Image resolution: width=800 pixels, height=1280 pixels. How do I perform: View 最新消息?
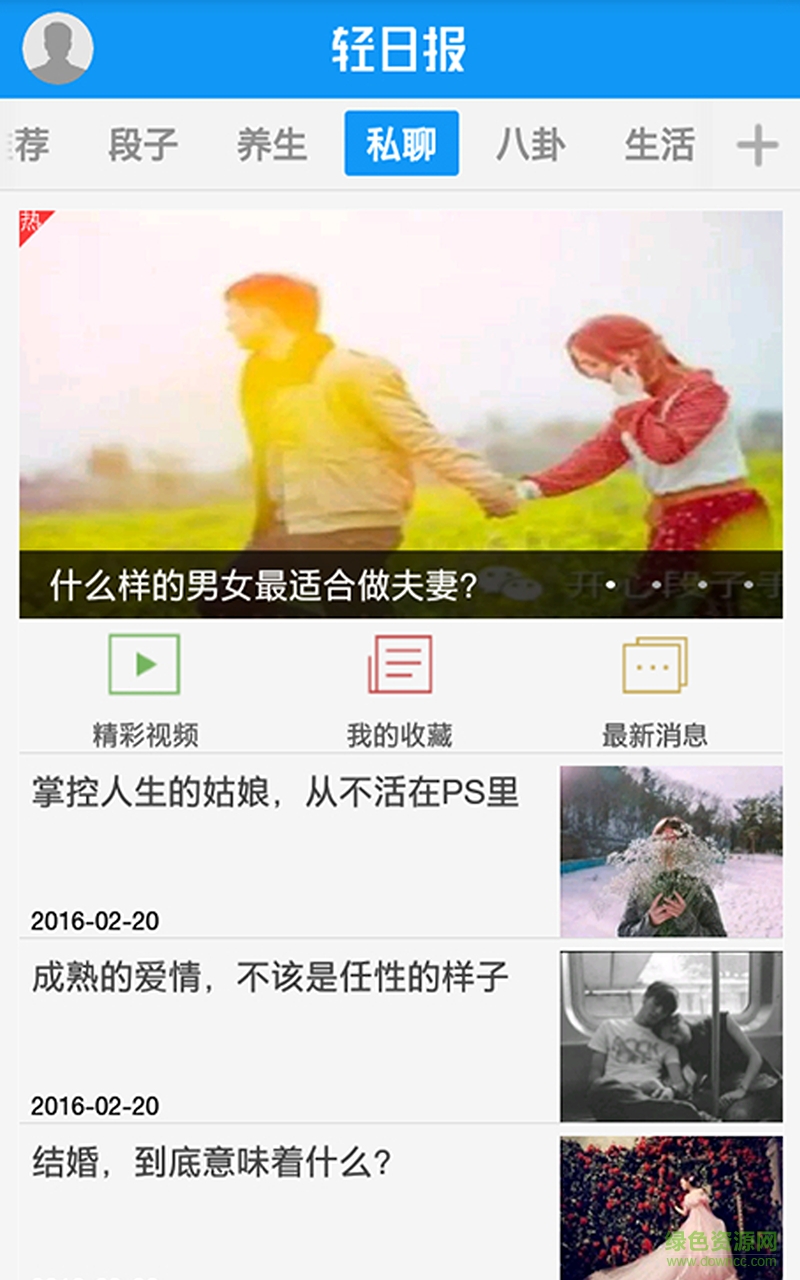[655, 690]
